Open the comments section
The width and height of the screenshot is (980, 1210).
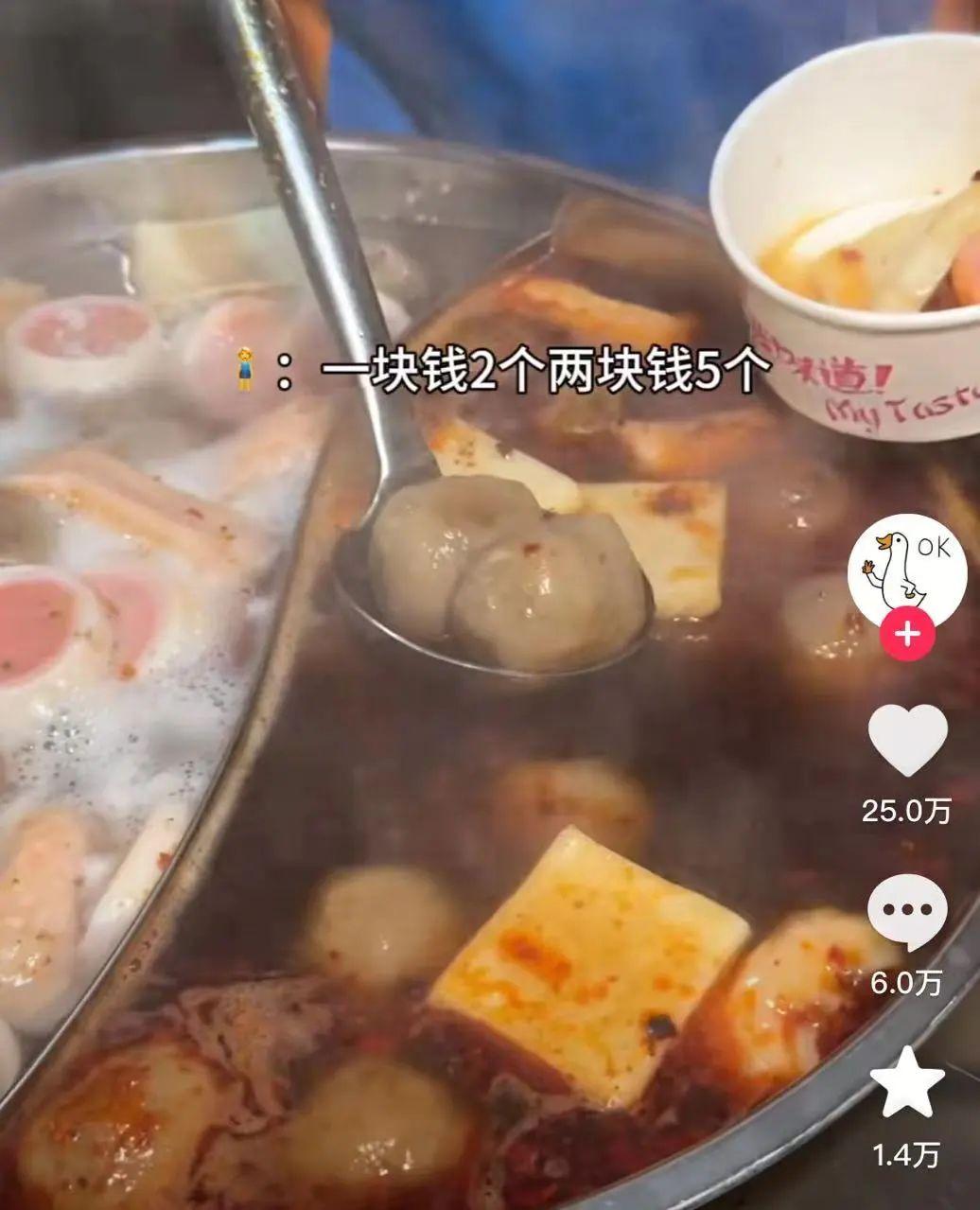pos(906,913)
